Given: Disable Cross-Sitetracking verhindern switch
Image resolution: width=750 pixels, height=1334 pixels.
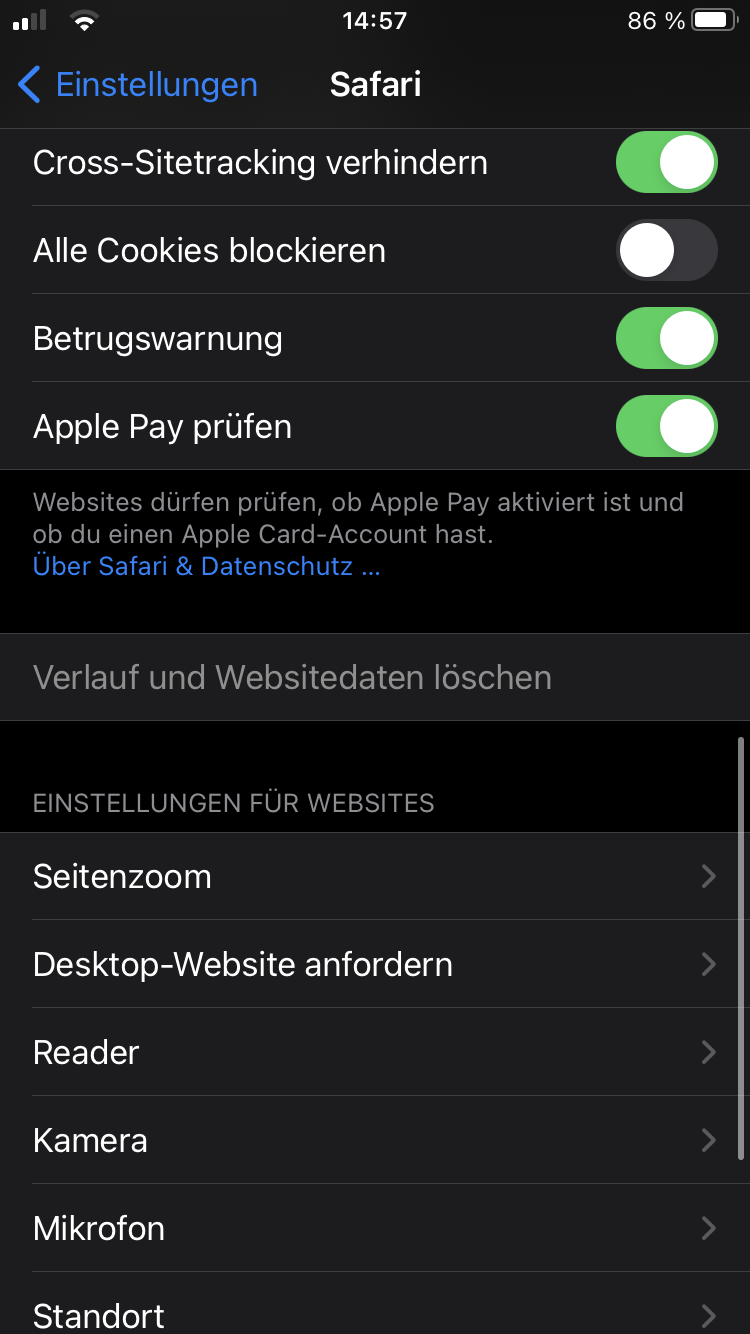Looking at the screenshot, I should pos(666,162).
